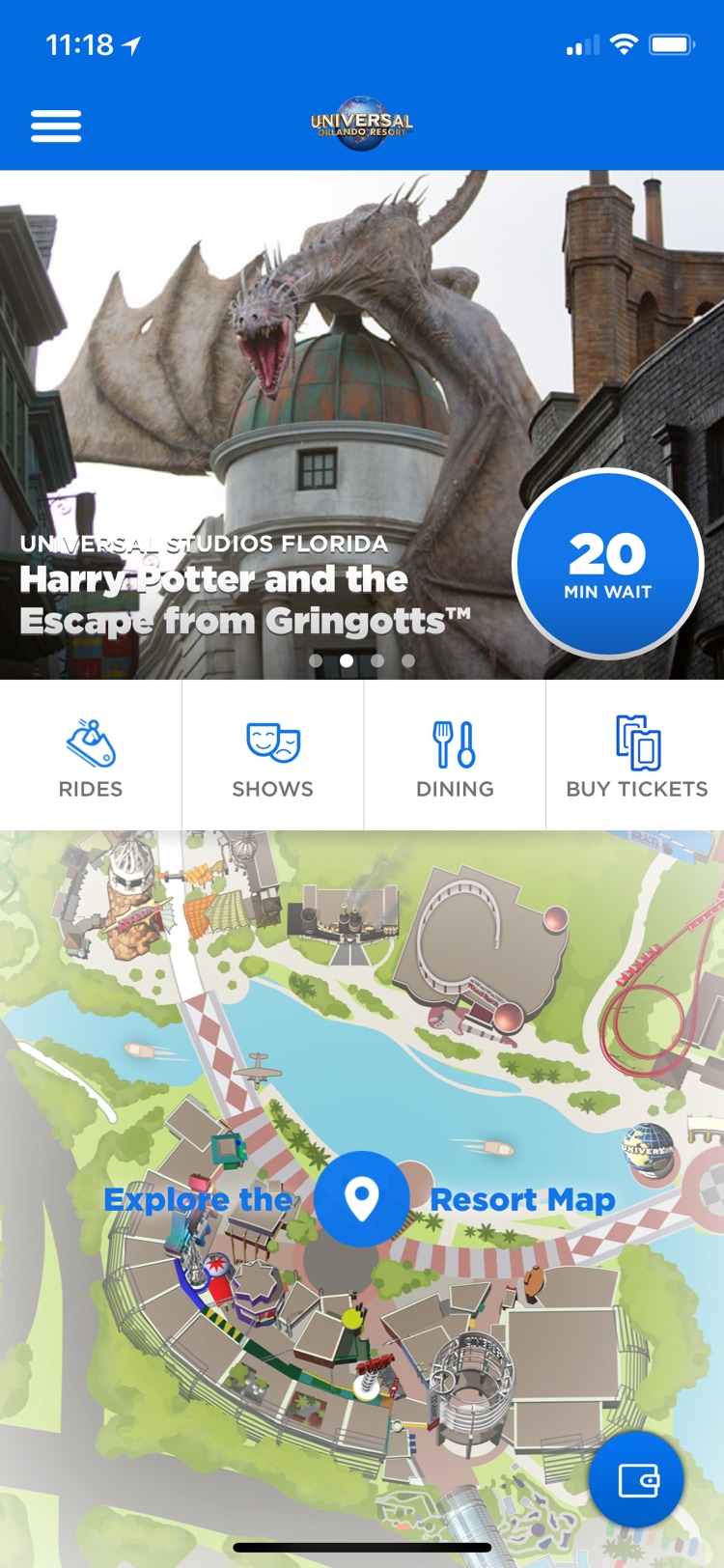View Dining options
The height and width of the screenshot is (1568, 724).
pyautogui.click(x=455, y=756)
